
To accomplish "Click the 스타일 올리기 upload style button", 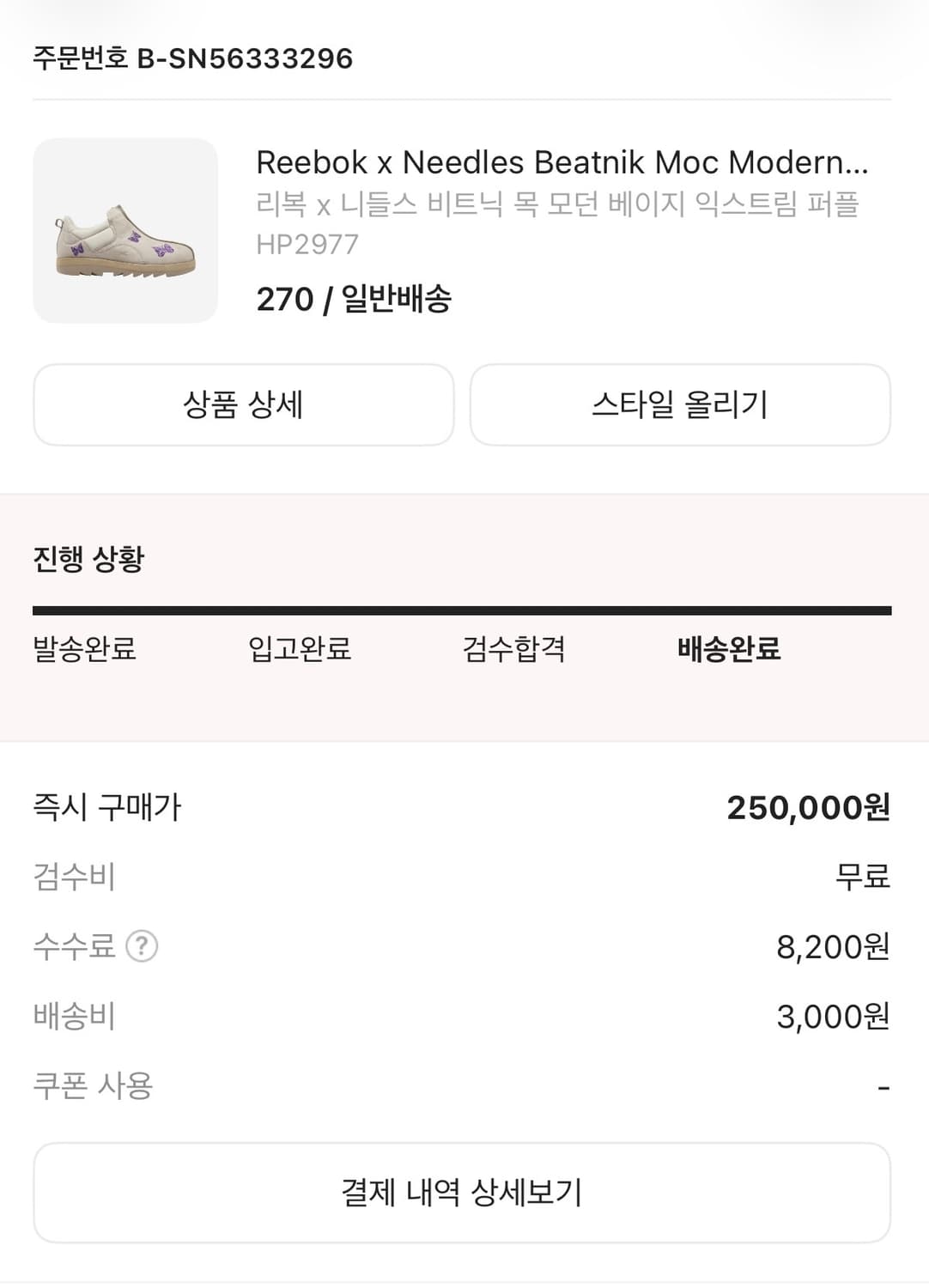I will click(x=678, y=404).
